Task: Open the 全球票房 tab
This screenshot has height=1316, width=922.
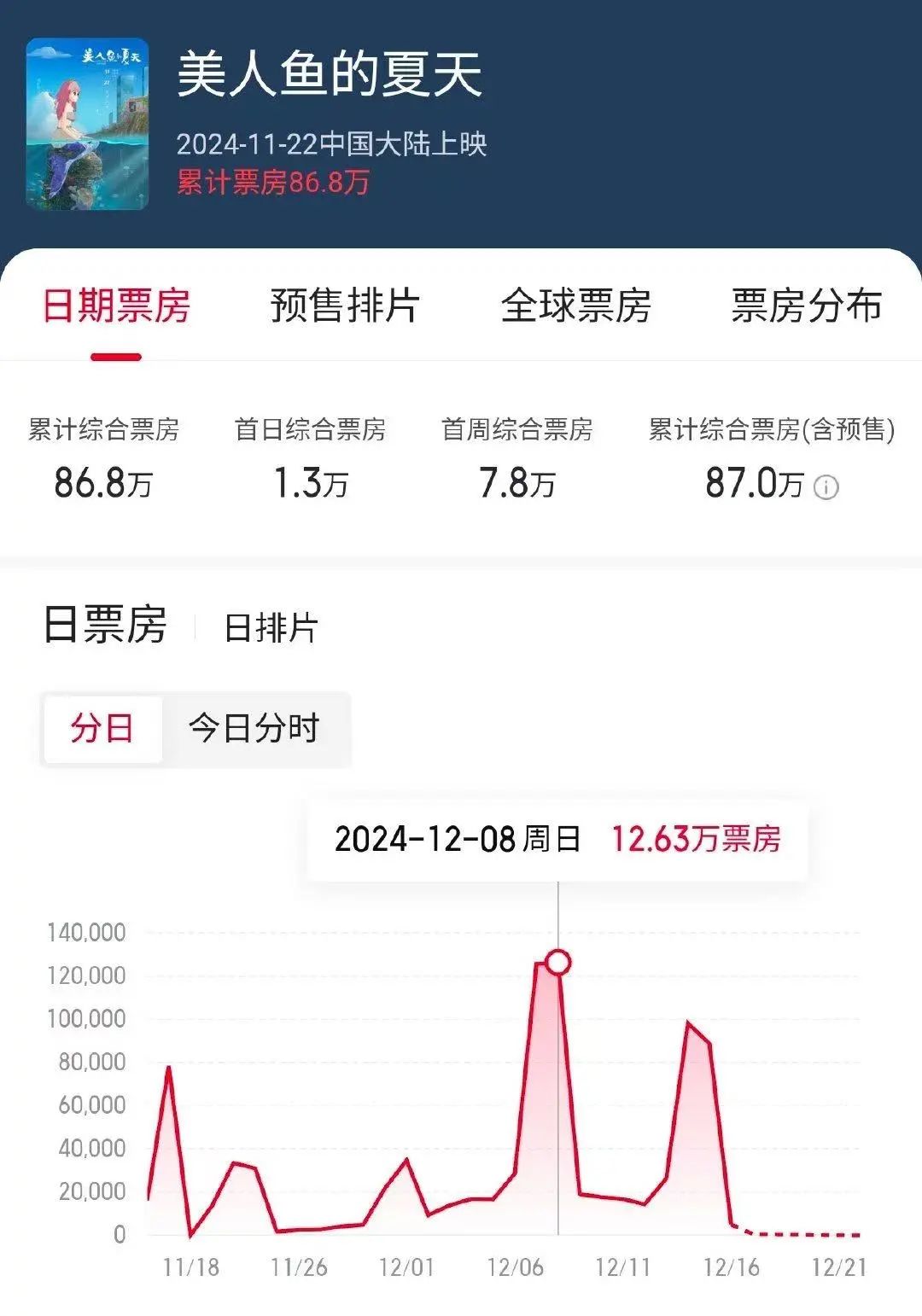Action: click(575, 306)
